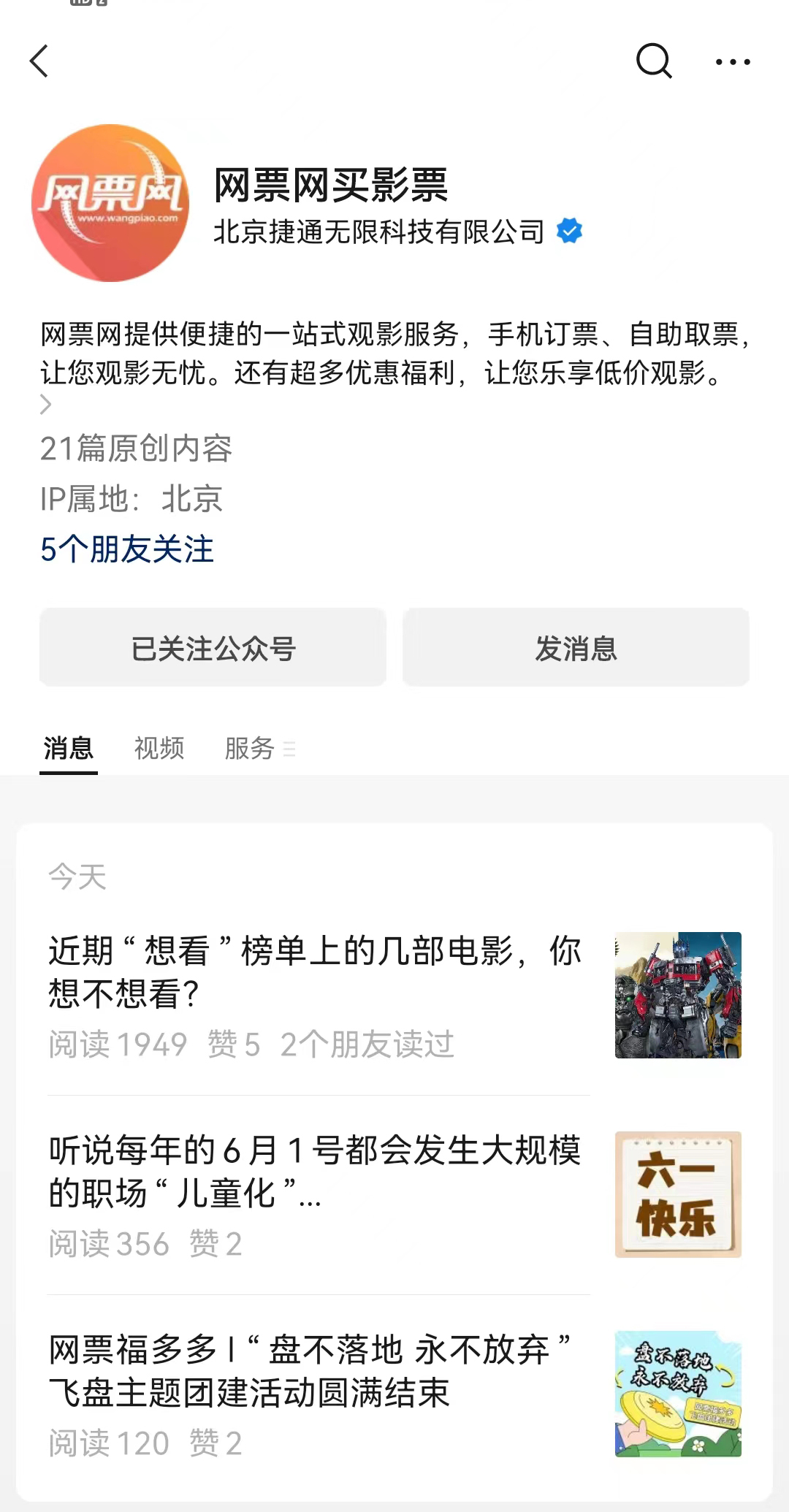Open the tab overflow icon beside 服务
The image size is (789, 1512).
click(x=289, y=750)
